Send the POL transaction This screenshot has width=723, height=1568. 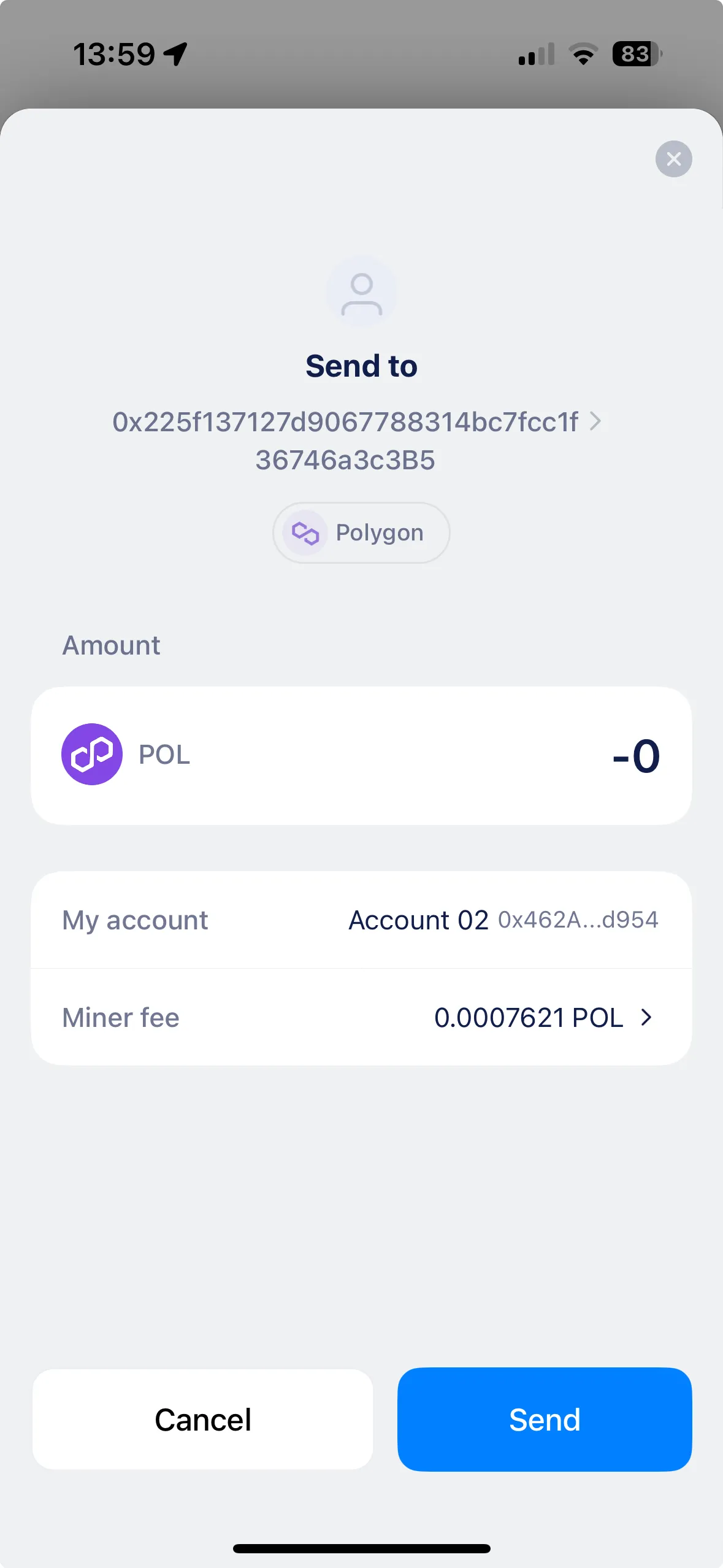pos(544,1419)
